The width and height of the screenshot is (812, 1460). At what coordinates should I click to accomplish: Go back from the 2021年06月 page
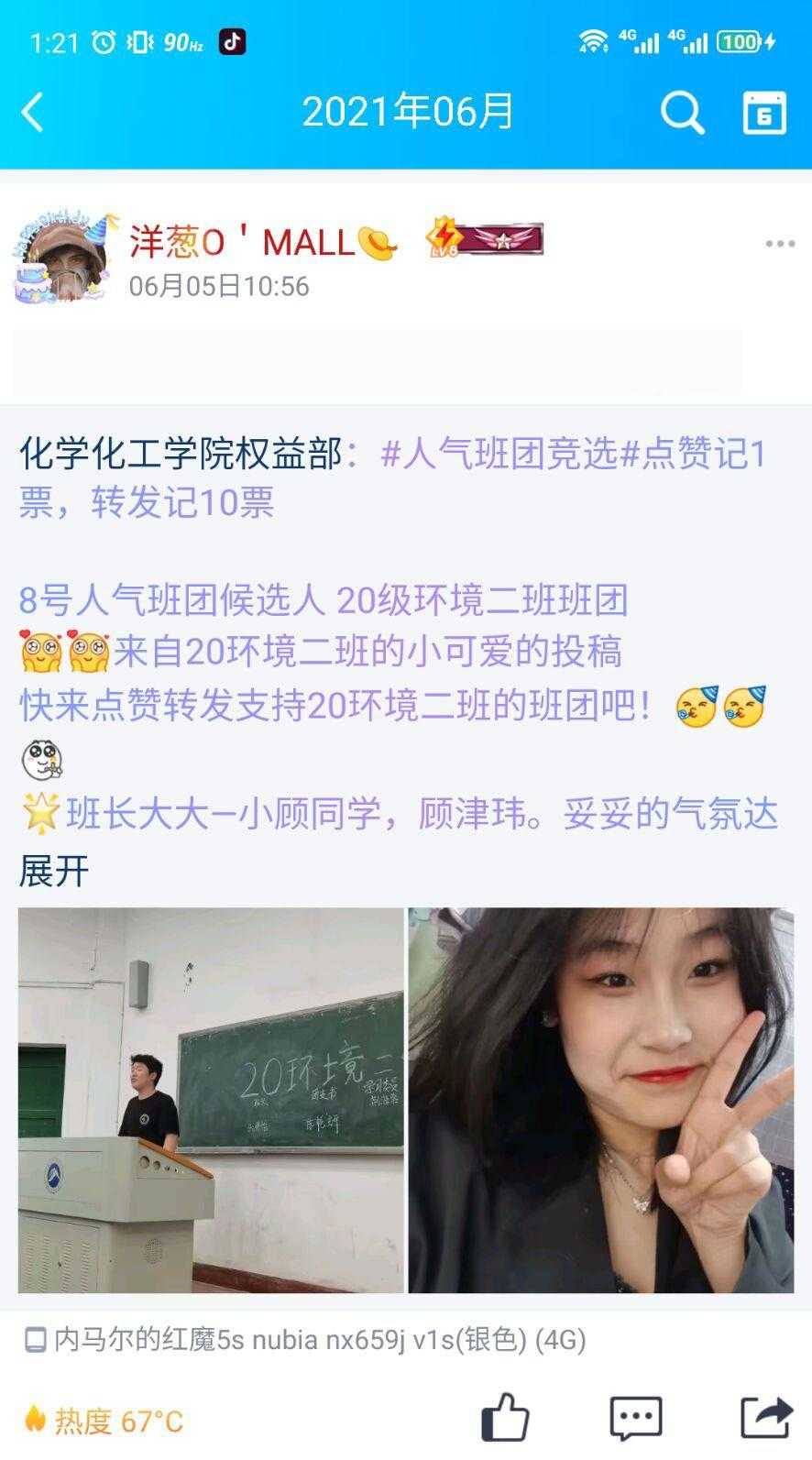(33, 113)
